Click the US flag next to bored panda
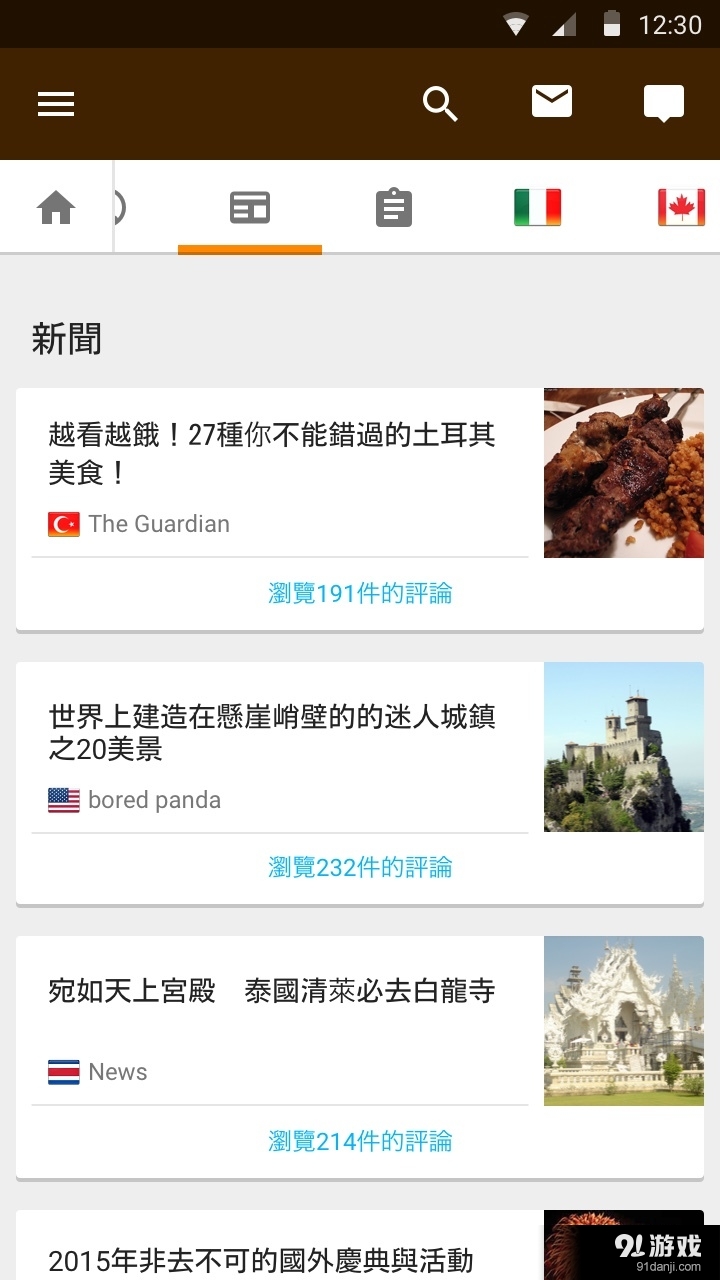This screenshot has width=720, height=1280. [x=62, y=799]
